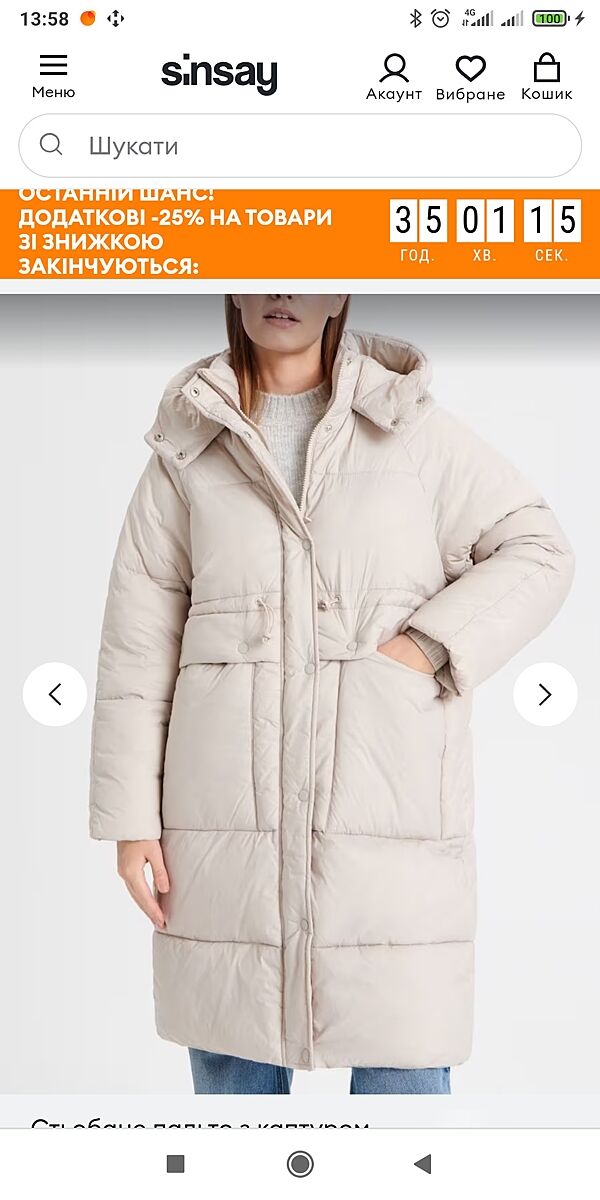Open the Кошик shopping cart
600x1200 pixels.
tap(547, 76)
